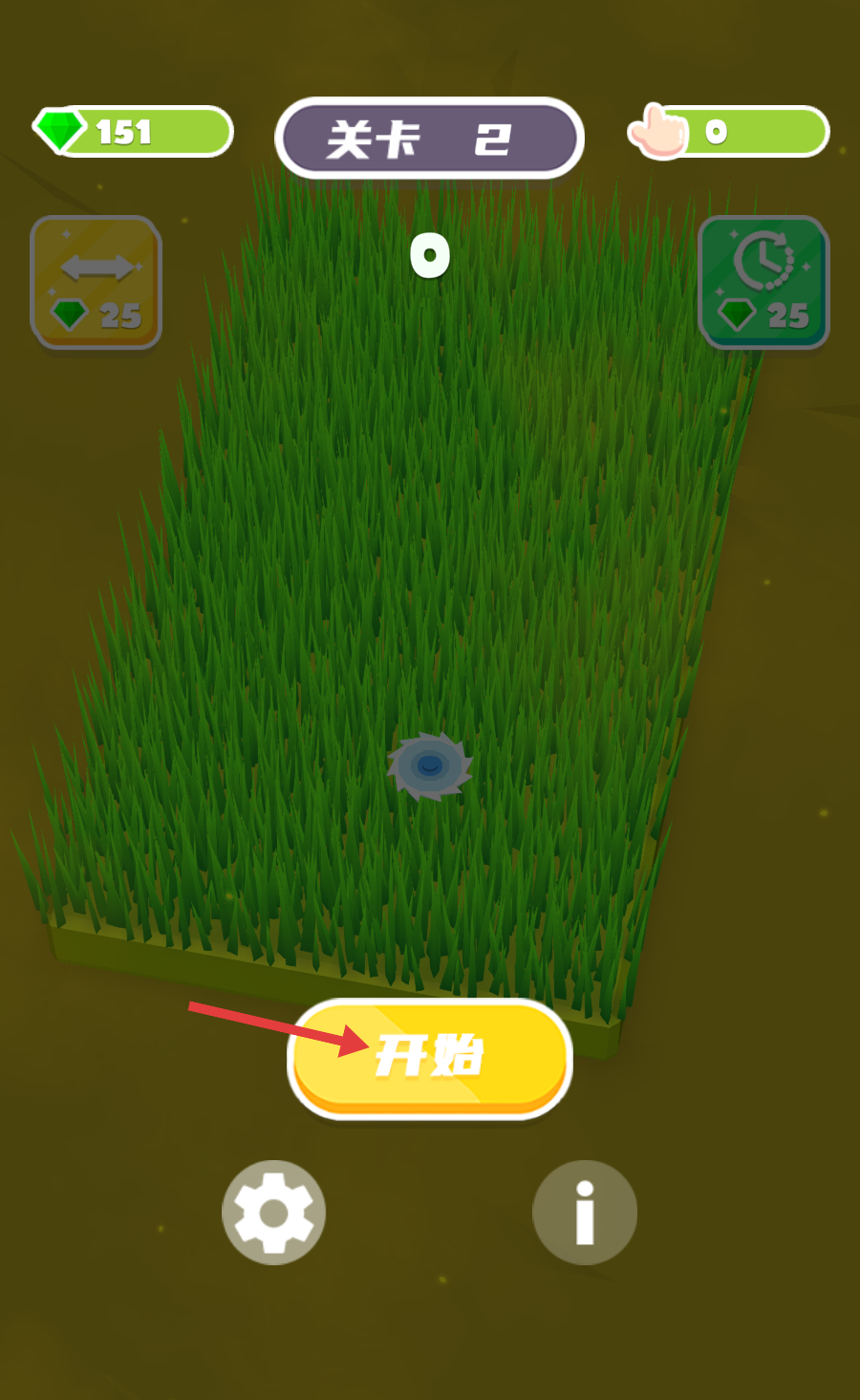Open the settings gear

273,1213
